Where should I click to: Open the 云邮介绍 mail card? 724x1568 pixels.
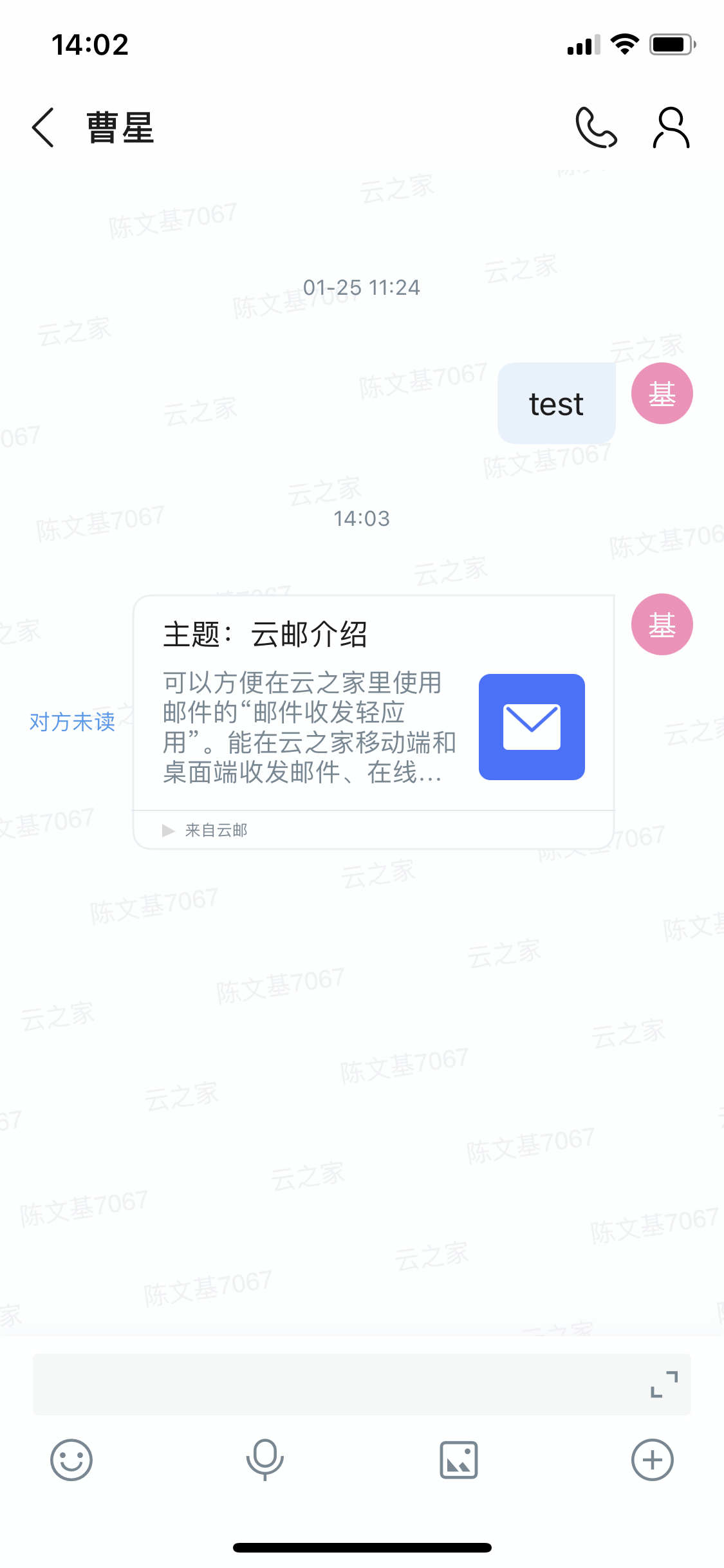point(373,703)
